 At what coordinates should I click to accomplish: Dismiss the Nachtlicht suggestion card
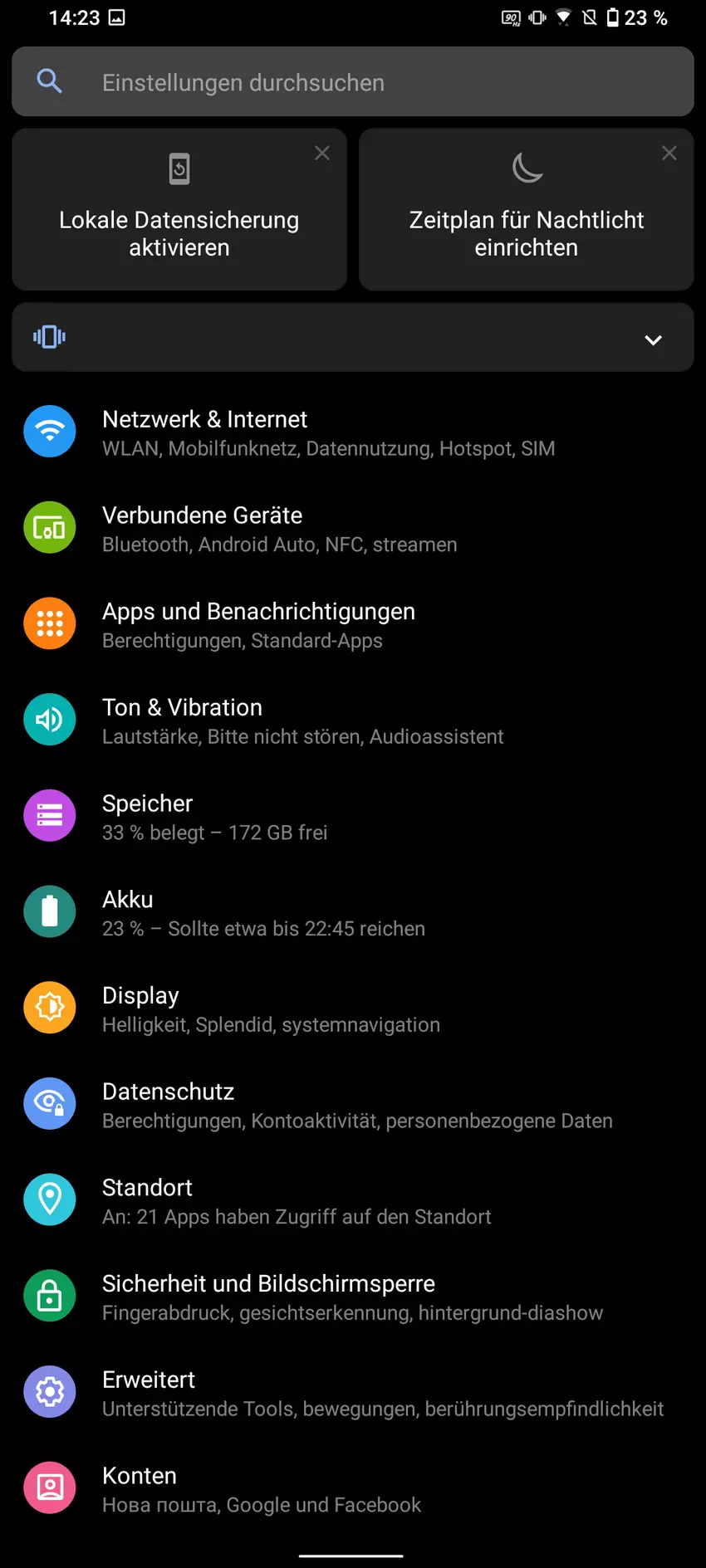[669, 154]
